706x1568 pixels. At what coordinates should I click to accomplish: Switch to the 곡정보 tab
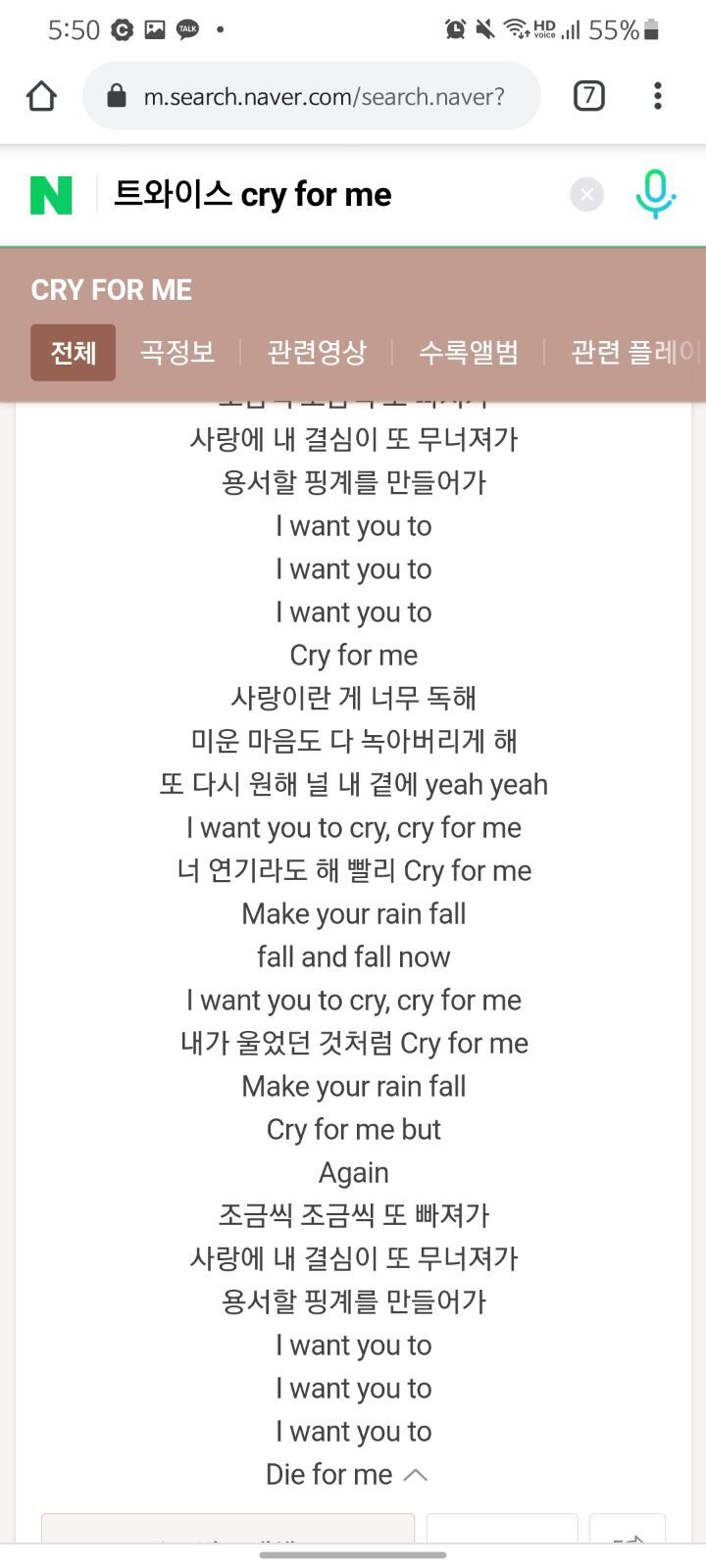click(177, 352)
